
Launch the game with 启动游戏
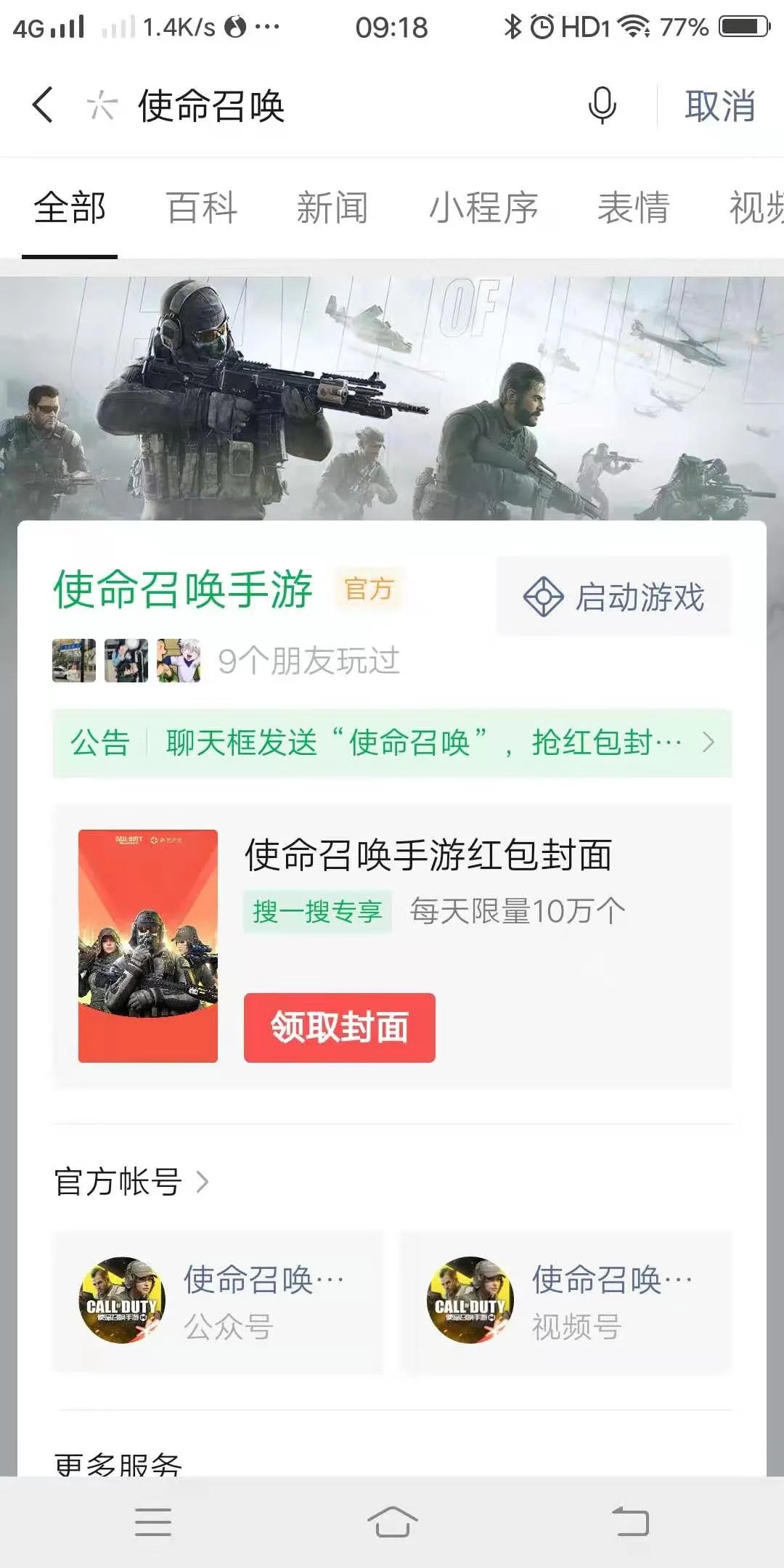(614, 597)
